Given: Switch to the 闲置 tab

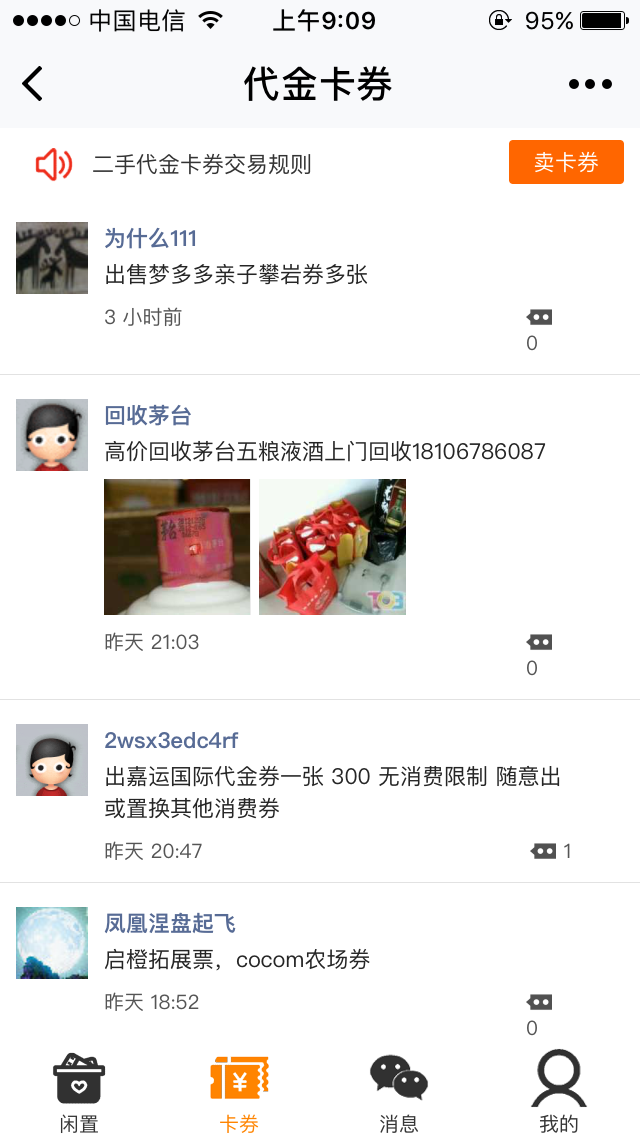Looking at the screenshot, I should pyautogui.click(x=79, y=1092).
